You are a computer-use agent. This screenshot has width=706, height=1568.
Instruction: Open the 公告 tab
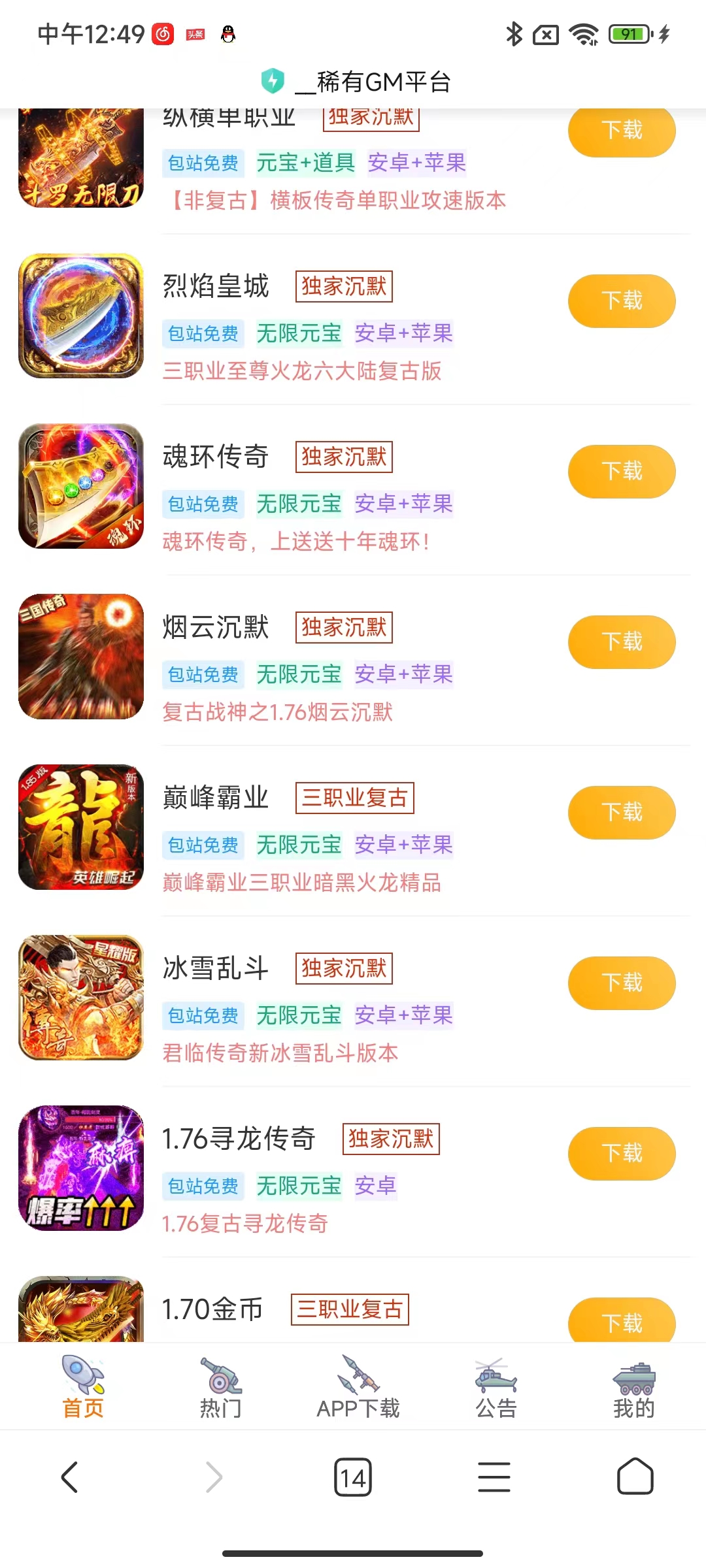click(x=496, y=1387)
